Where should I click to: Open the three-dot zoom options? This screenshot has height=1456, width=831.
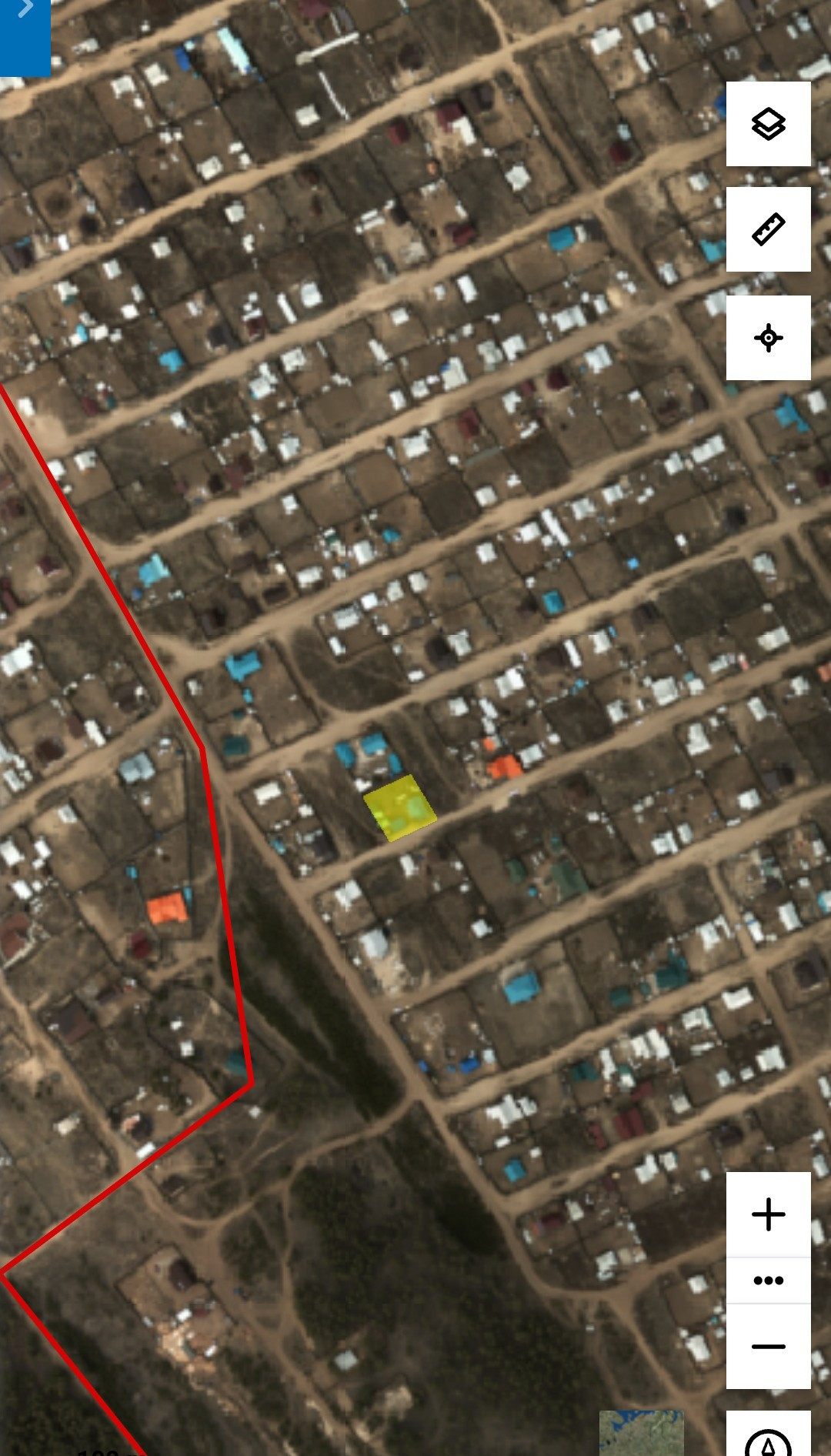[768, 1281]
